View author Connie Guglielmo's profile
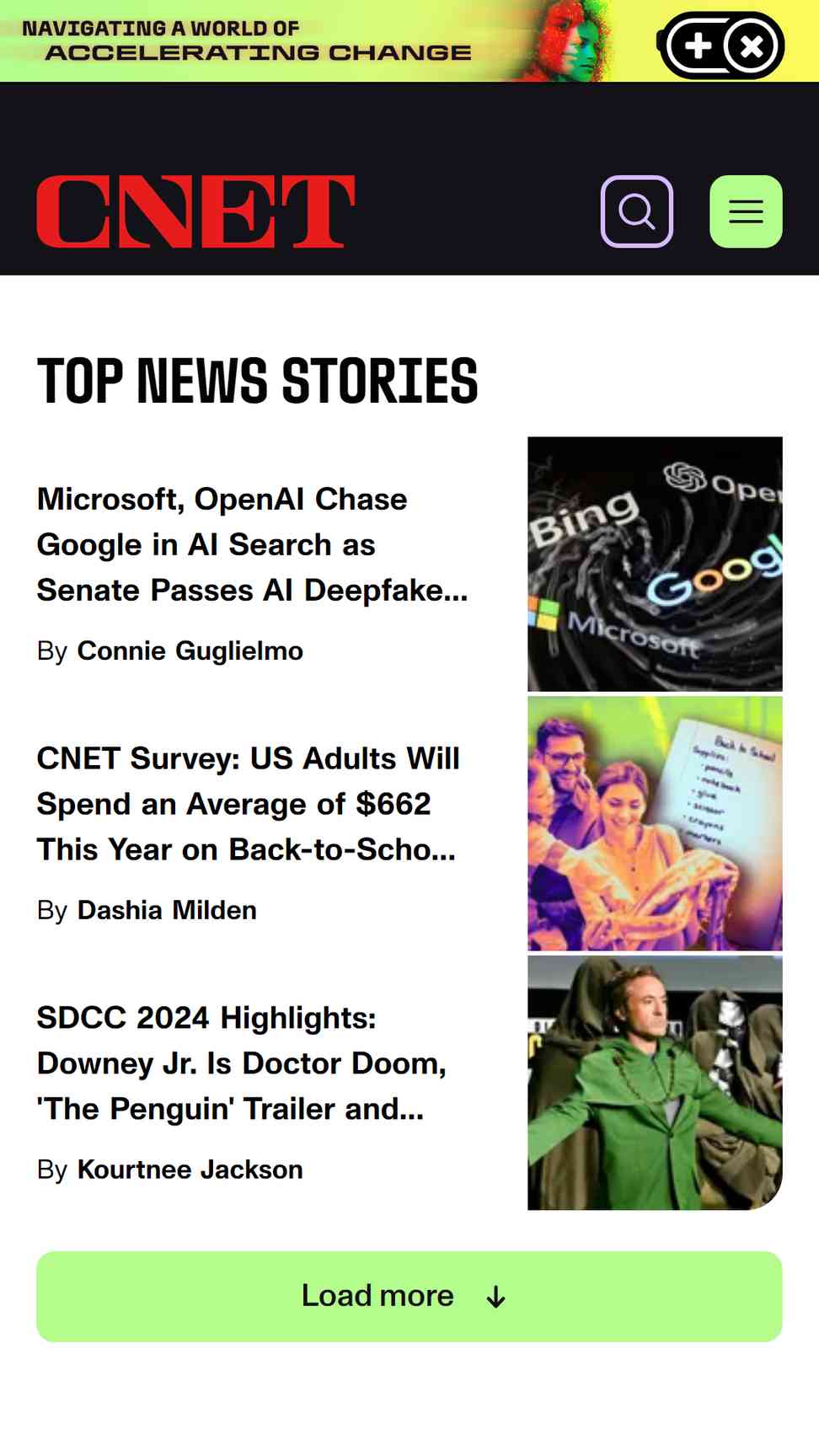Screen dimensions: 819x1456 [190, 651]
